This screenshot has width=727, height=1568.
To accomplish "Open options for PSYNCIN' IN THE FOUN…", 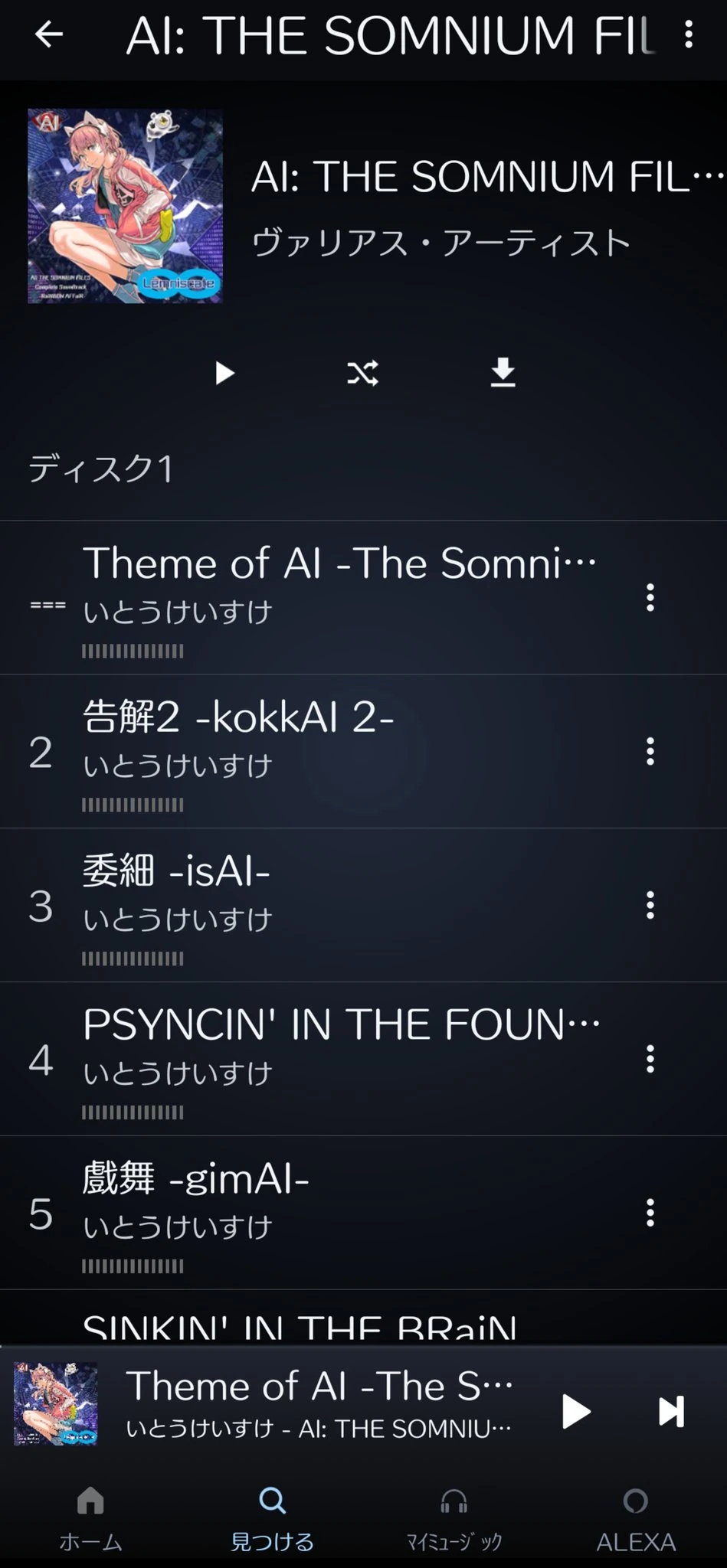I will coord(650,1059).
